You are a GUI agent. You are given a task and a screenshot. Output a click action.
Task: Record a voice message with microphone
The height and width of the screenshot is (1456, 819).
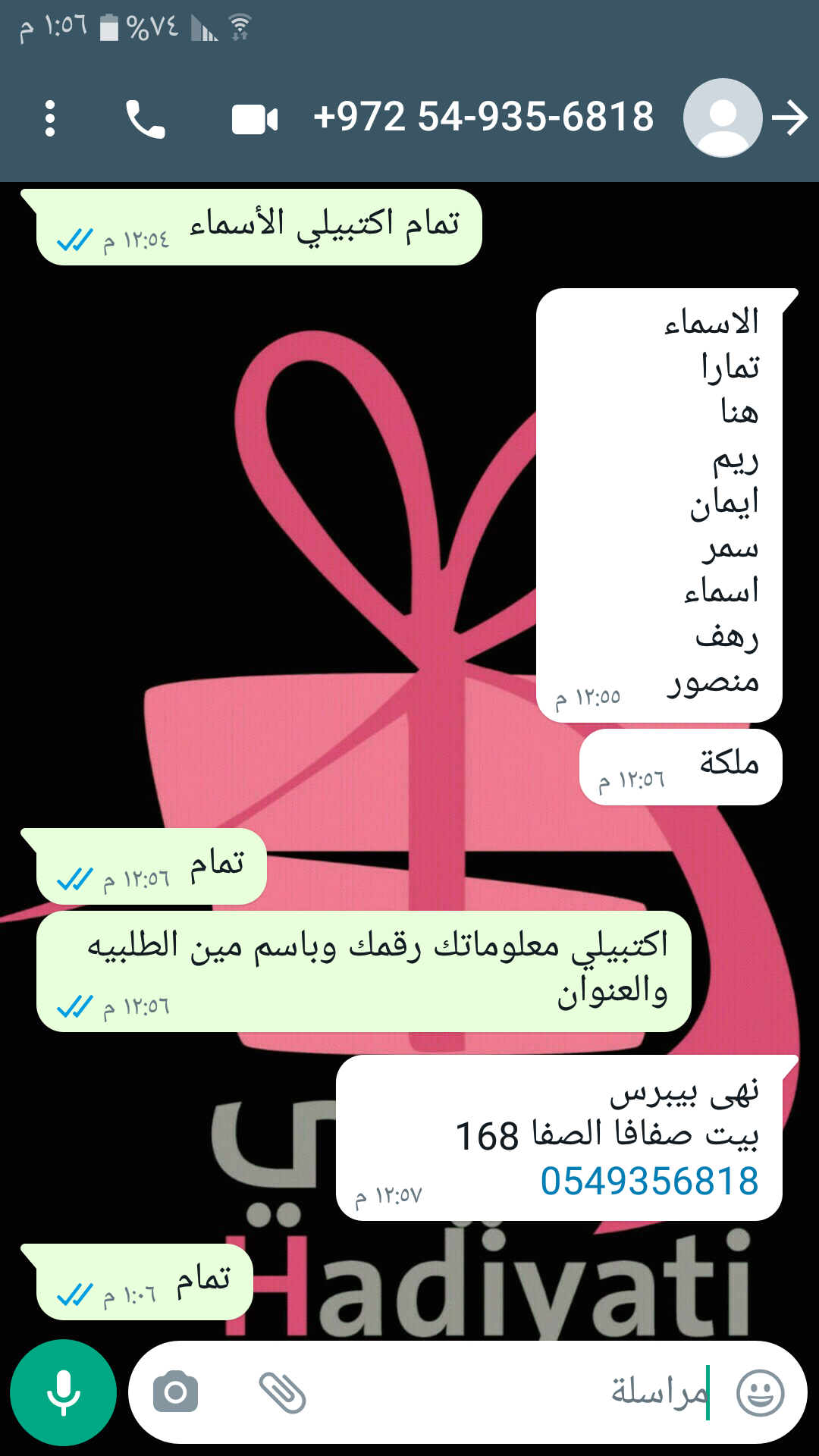64,1392
